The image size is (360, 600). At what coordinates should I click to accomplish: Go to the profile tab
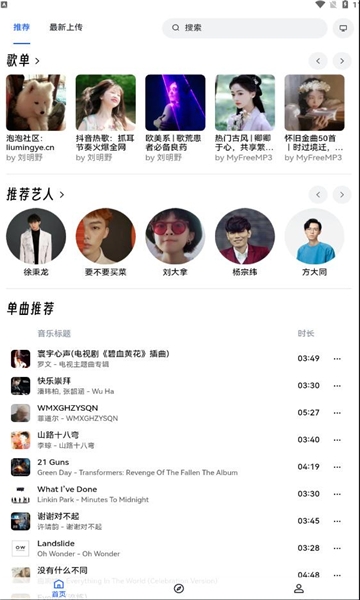click(299, 589)
